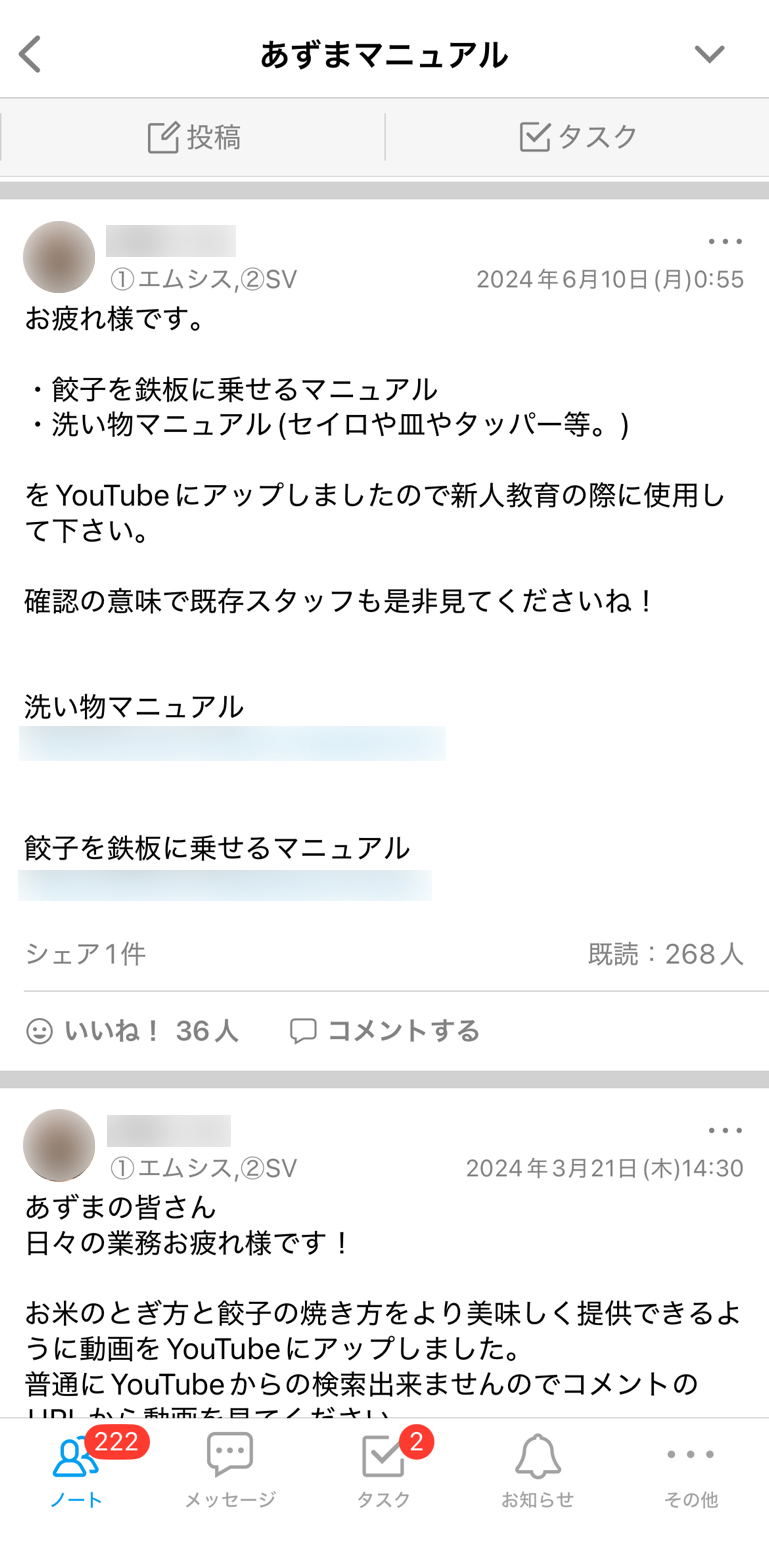The width and height of the screenshot is (769, 1550).
Task: Open options menu on the March 21 post
Action: 724,1130
